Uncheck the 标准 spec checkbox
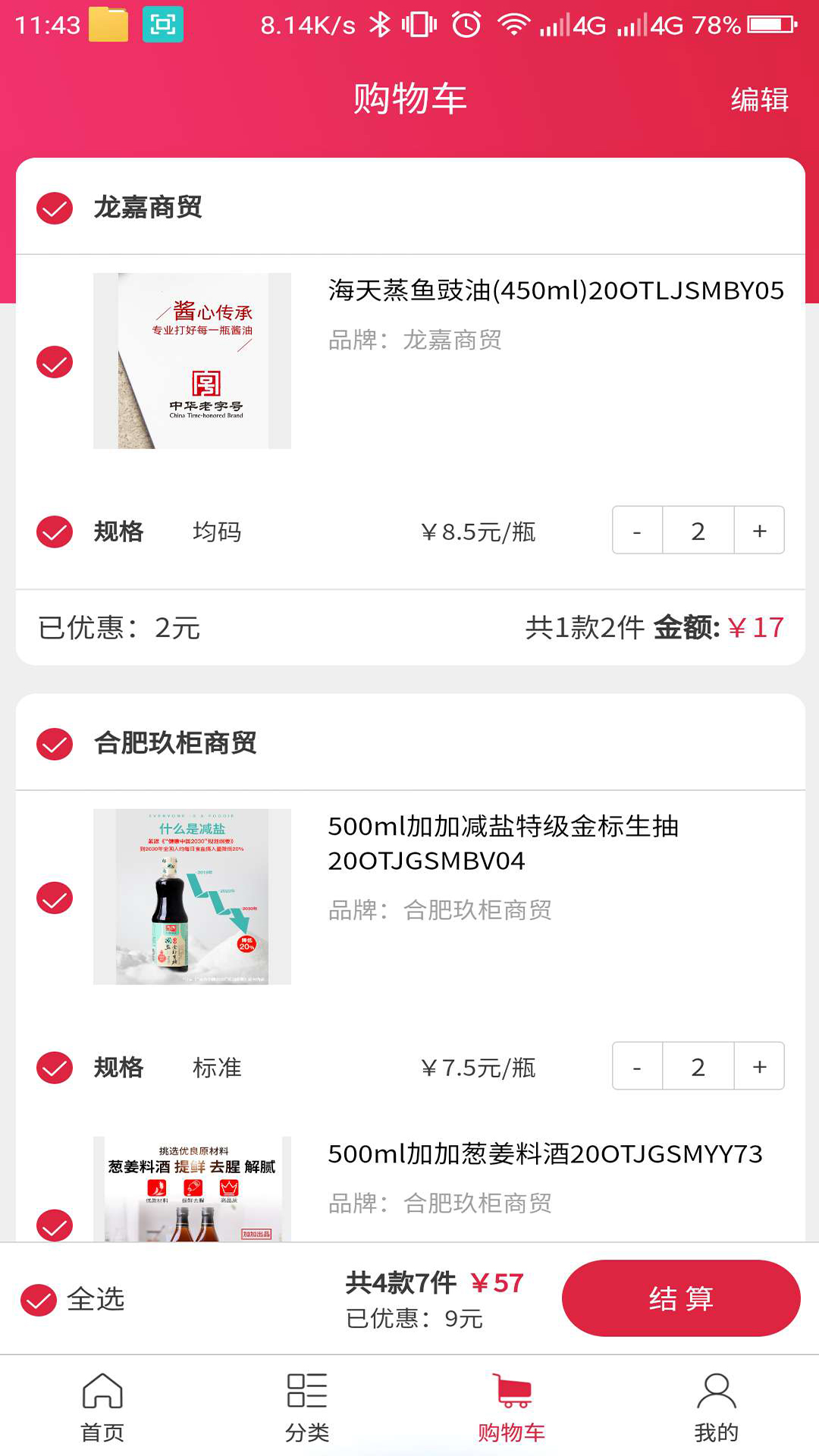Viewport: 819px width, 1456px height. (55, 1068)
